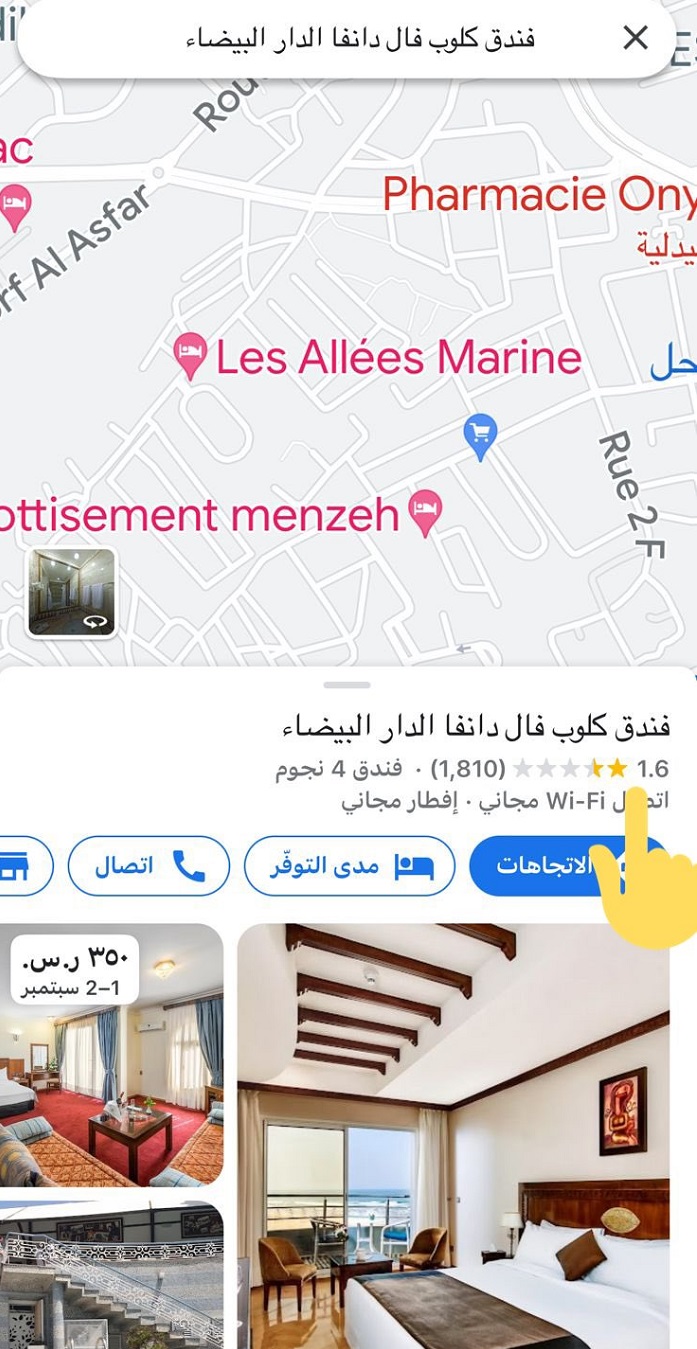Clear the hotel search query
Screen dimensions: 697x1349
[x=635, y=39]
